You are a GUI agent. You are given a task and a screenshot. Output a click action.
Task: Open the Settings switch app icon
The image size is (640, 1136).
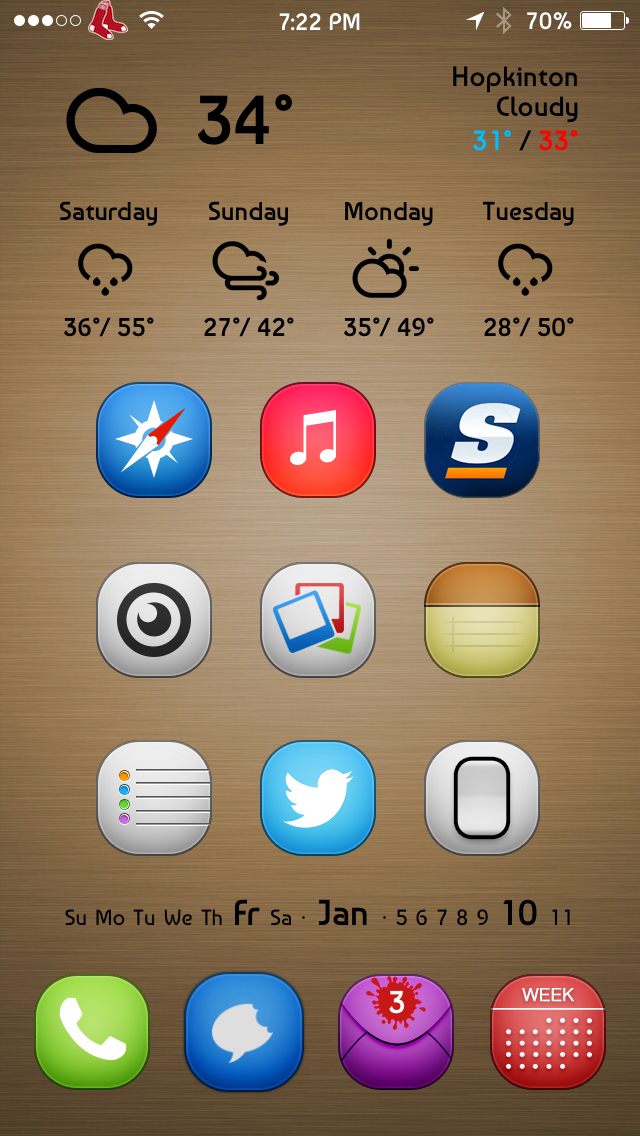(x=482, y=798)
